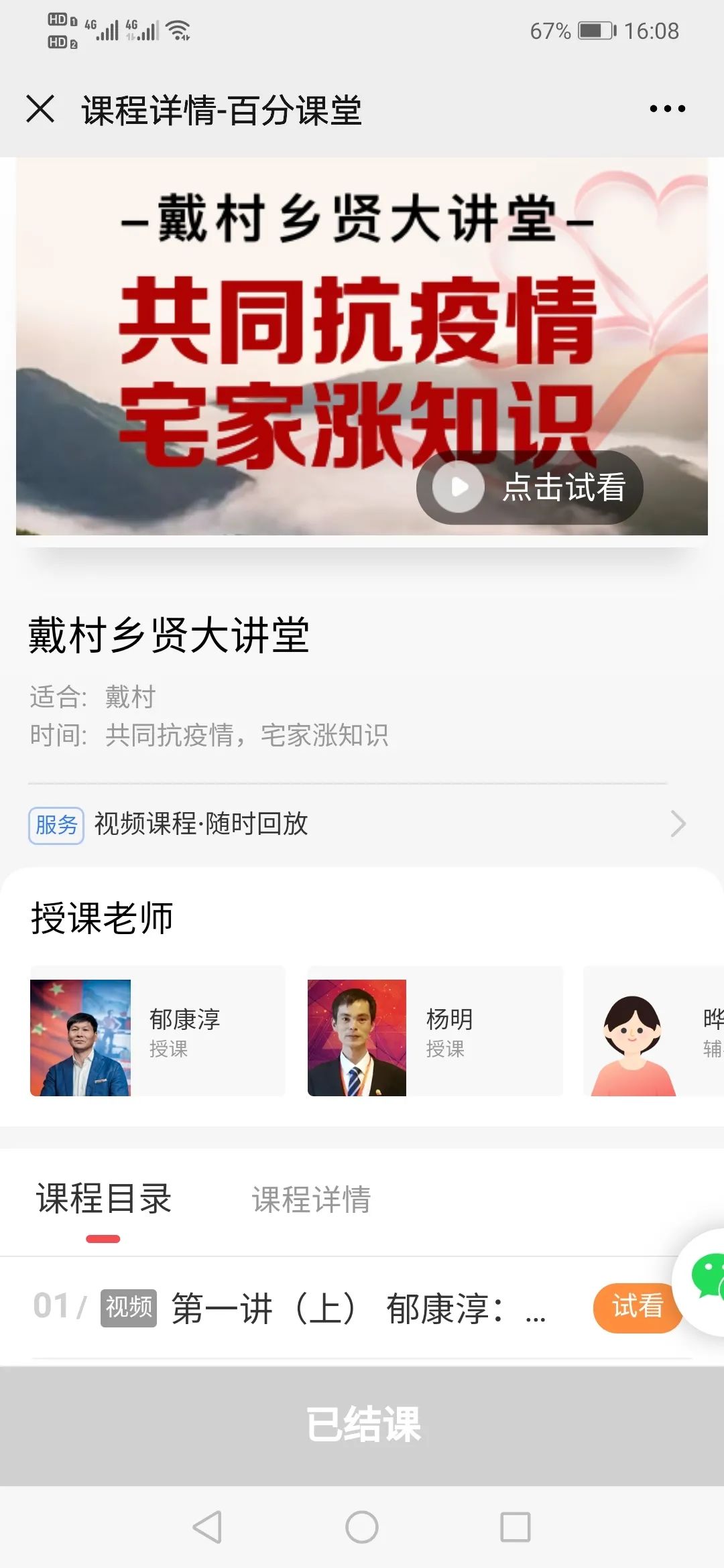Open the three-dot overflow menu
This screenshot has width=724, height=1568.
[x=667, y=109]
